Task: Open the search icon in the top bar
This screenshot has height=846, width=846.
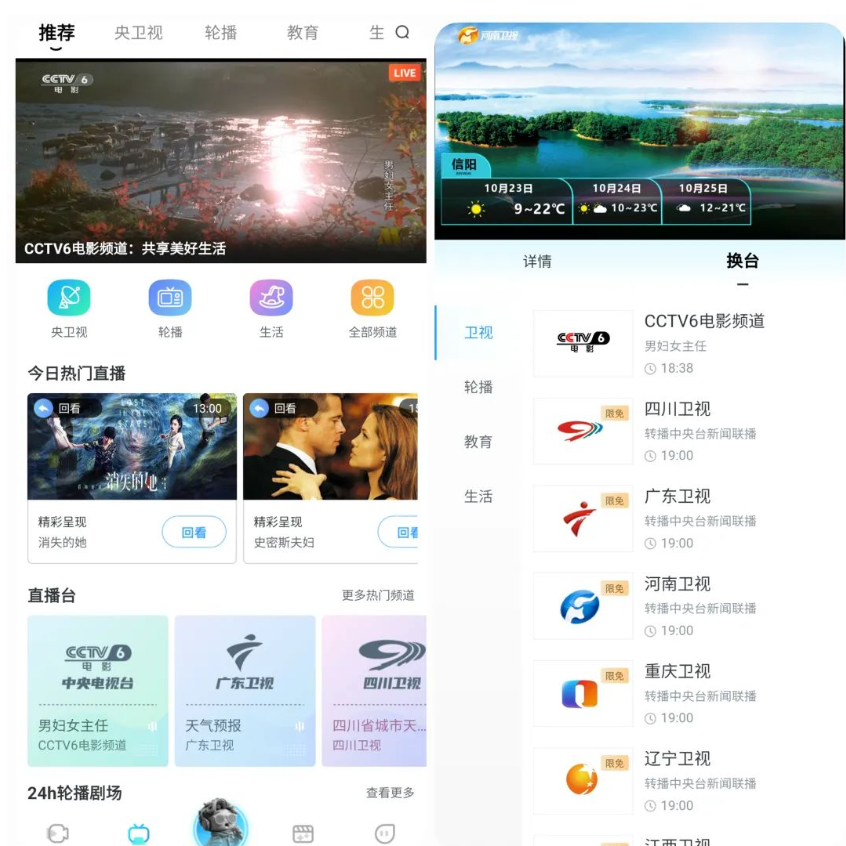Action: pos(402,32)
